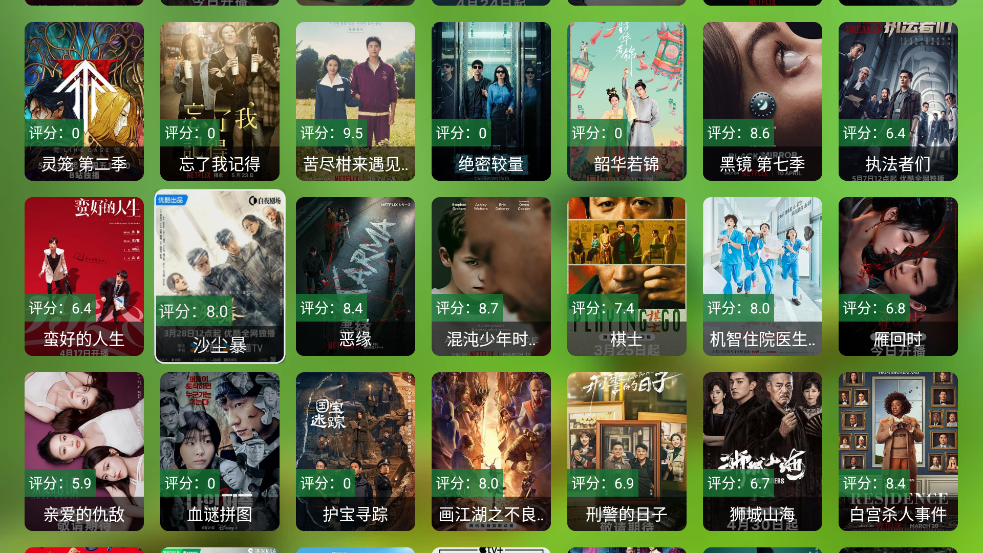Select the 恶缘 show tile
The height and width of the screenshot is (553, 983).
355,276
